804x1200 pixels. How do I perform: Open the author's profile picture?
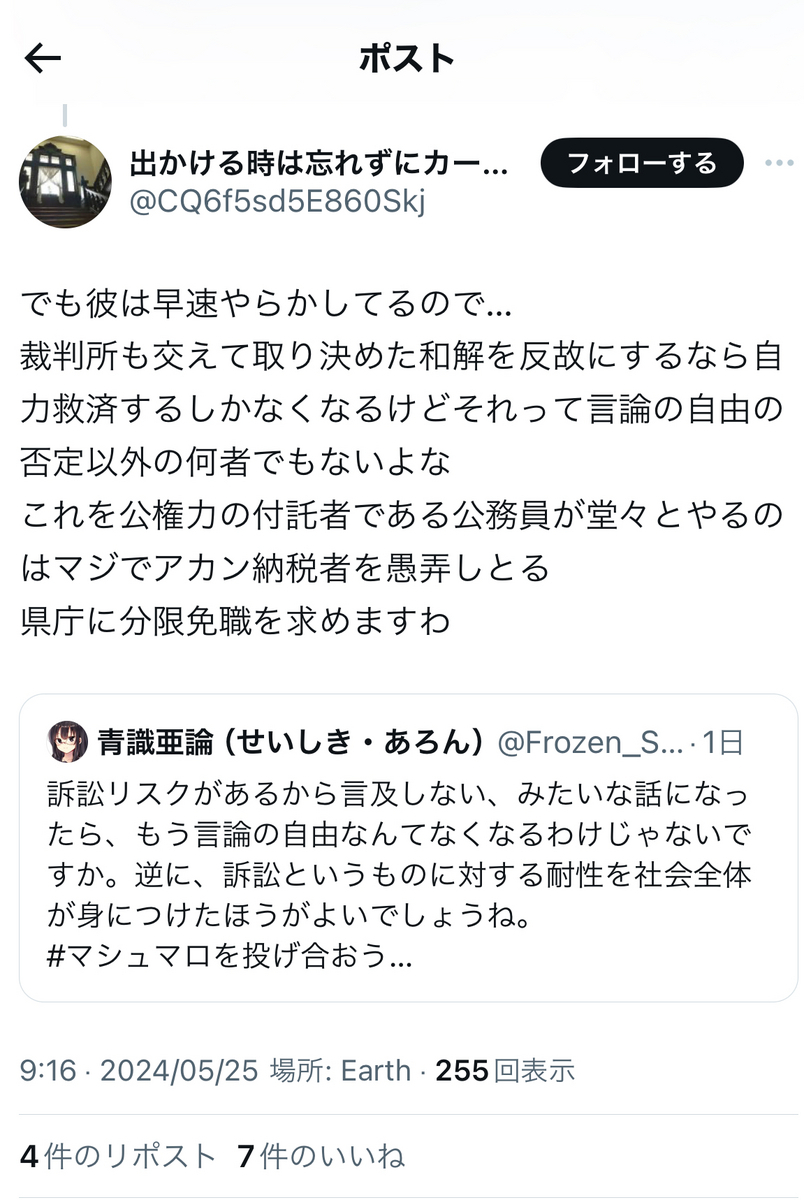(65, 182)
